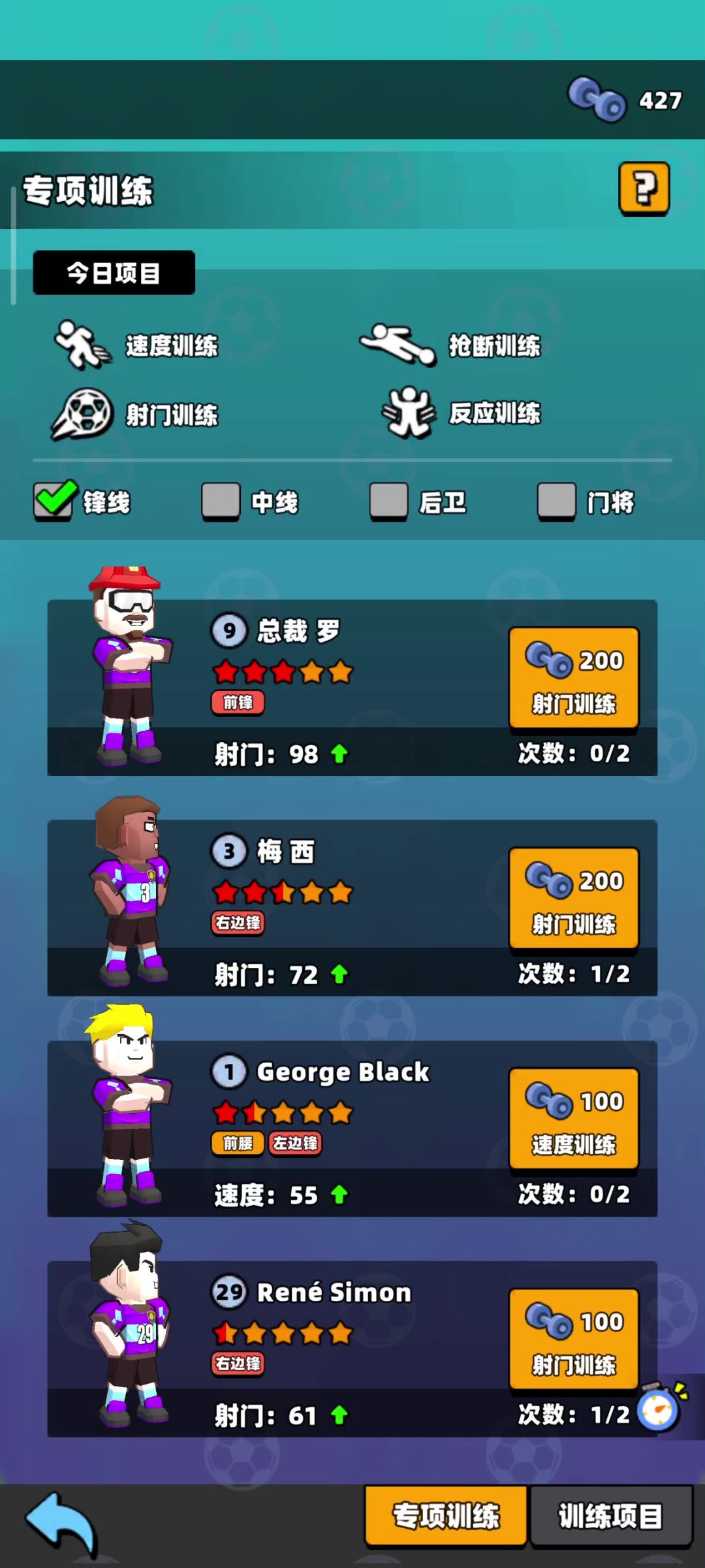Go back with the blue arrow
Screen dimensions: 705x1568
[x=62, y=1521]
